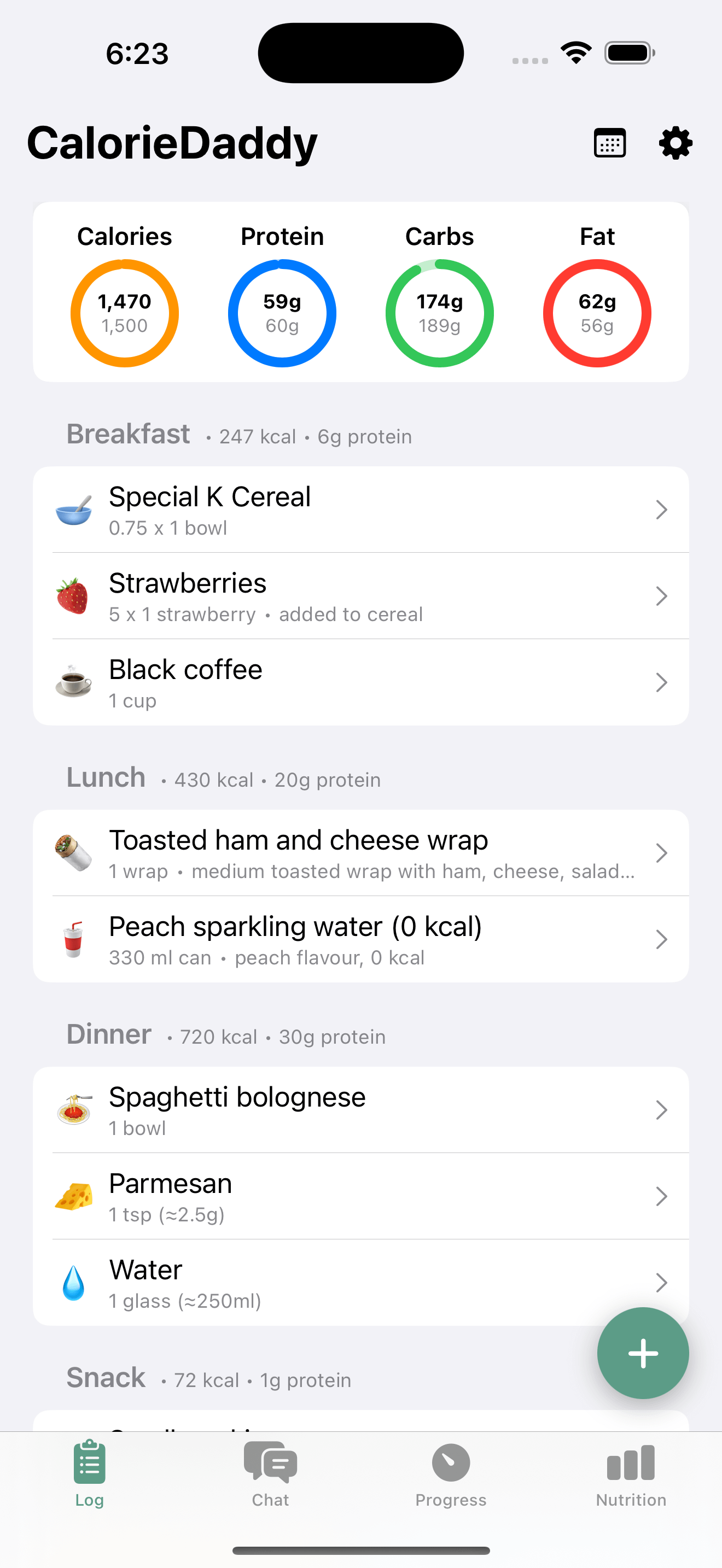This screenshot has width=722, height=1568.
Task: Open Toasted ham and cheese wrap
Action: pyautogui.click(x=360, y=853)
